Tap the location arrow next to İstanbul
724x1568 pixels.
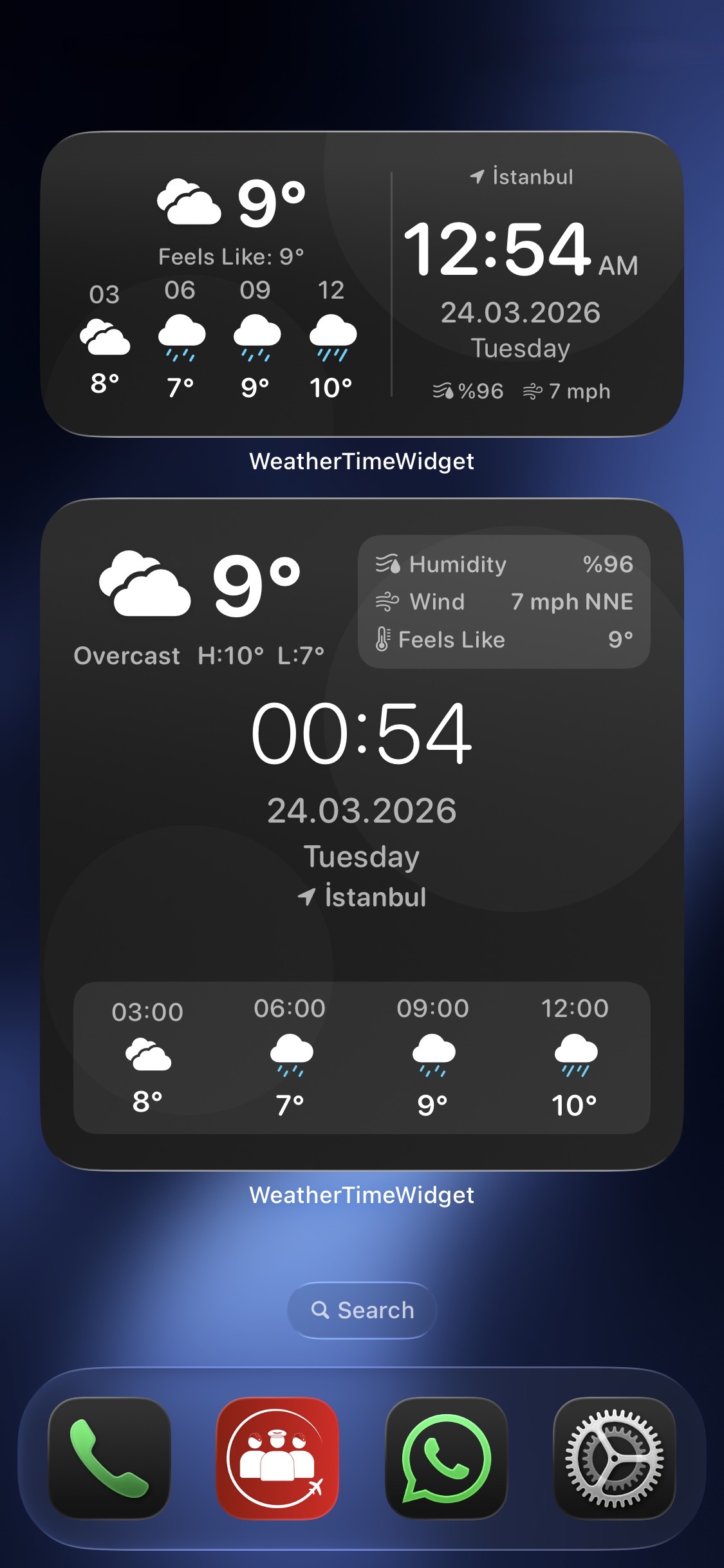point(309,895)
